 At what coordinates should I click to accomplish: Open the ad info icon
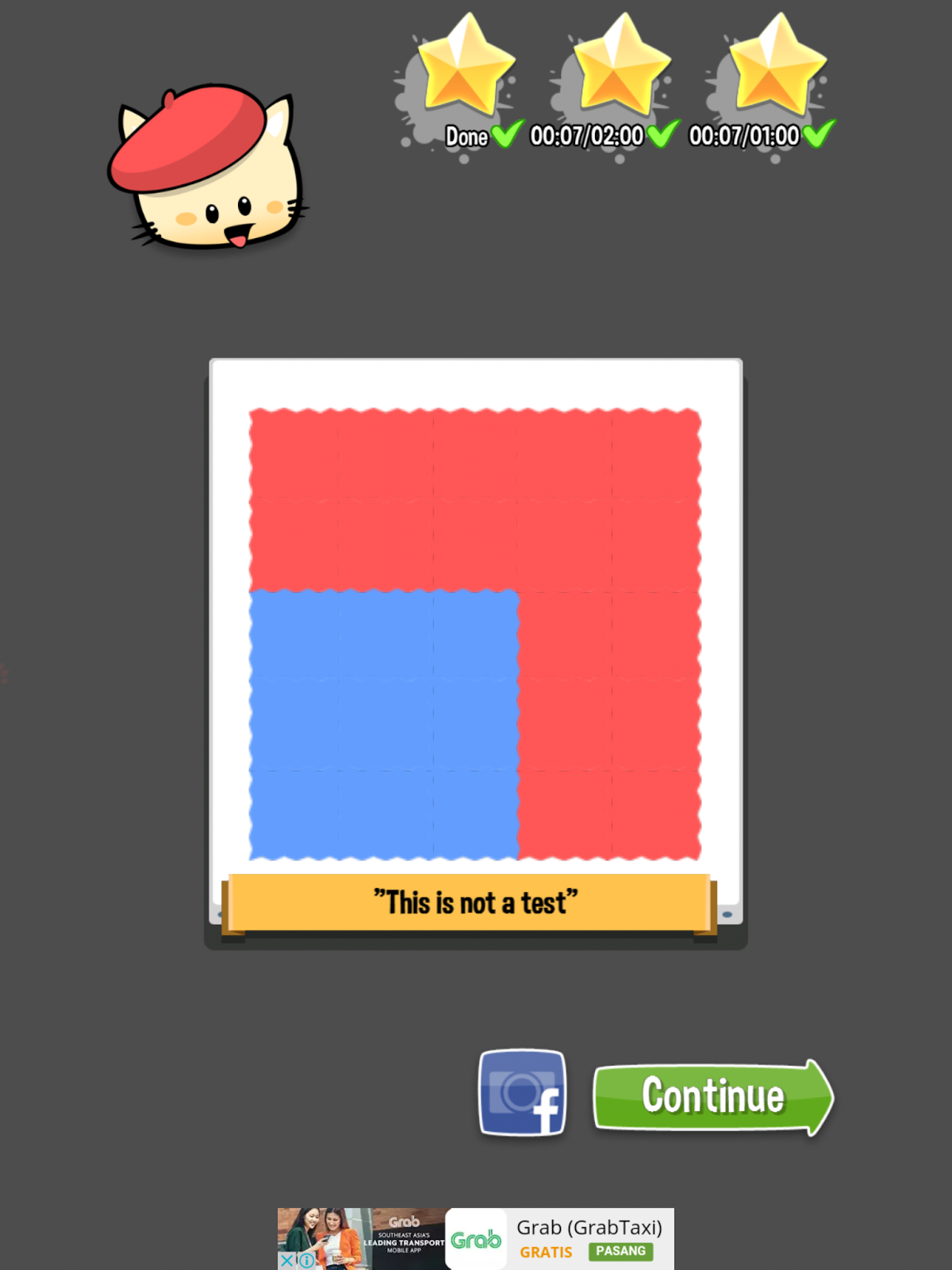pyautogui.click(x=306, y=1260)
